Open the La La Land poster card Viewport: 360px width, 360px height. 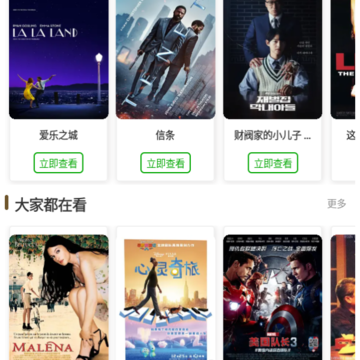click(59, 59)
